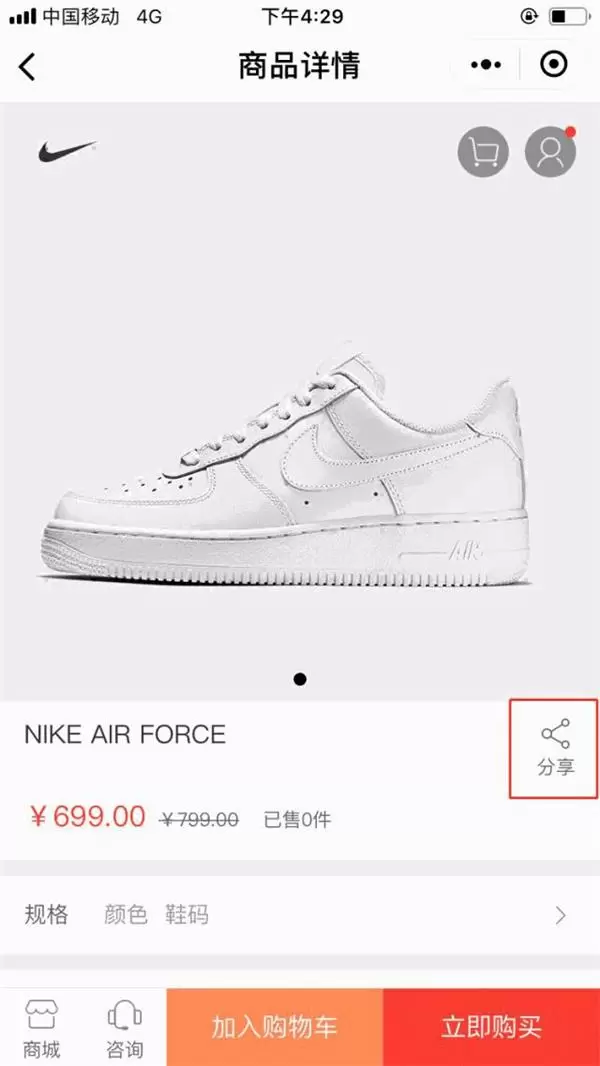Screen dimensions: 600x1066
Task: Open the shopping cart icon
Action: (x=483, y=152)
